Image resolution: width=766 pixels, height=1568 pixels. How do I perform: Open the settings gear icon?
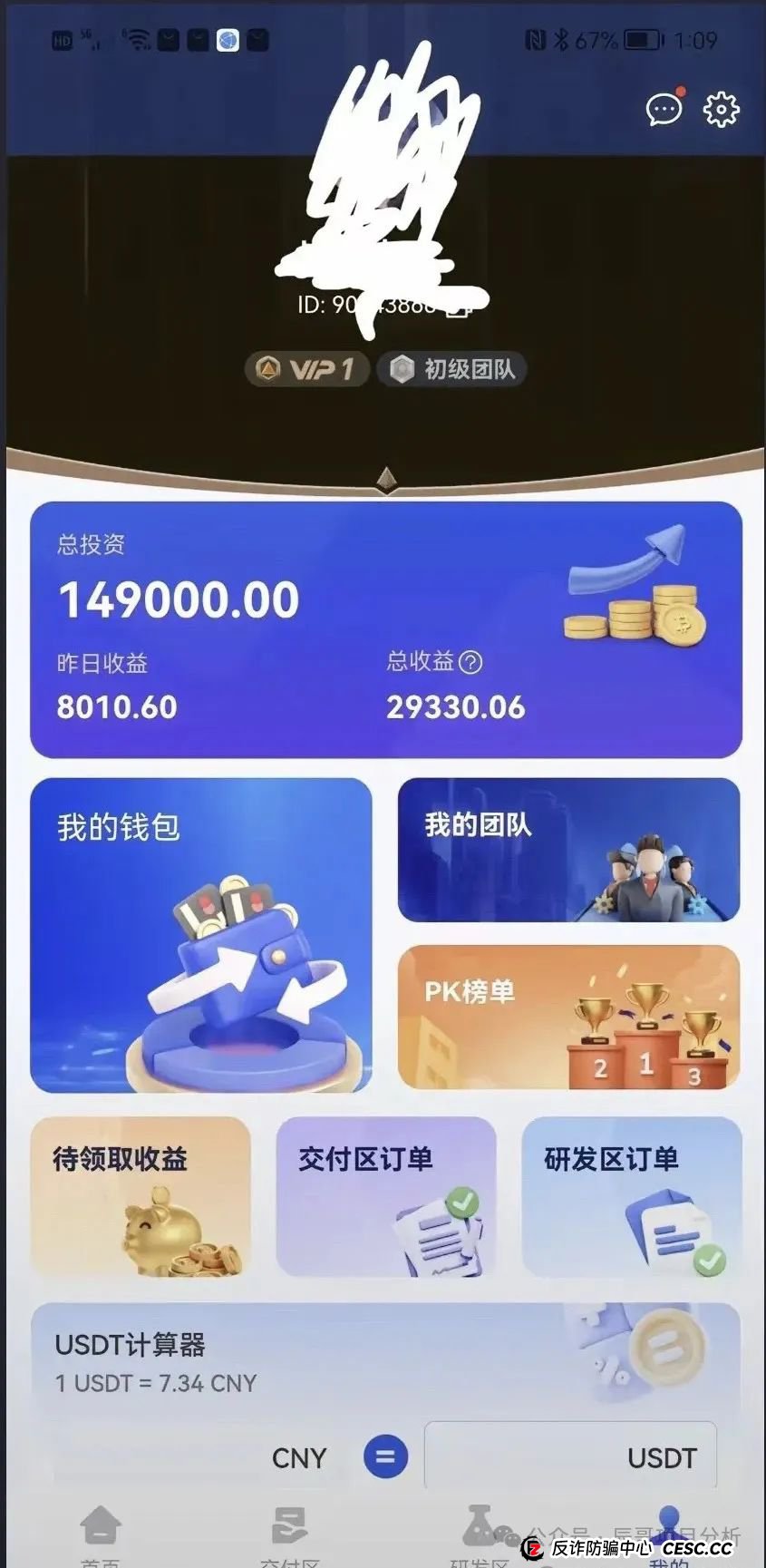point(721,108)
